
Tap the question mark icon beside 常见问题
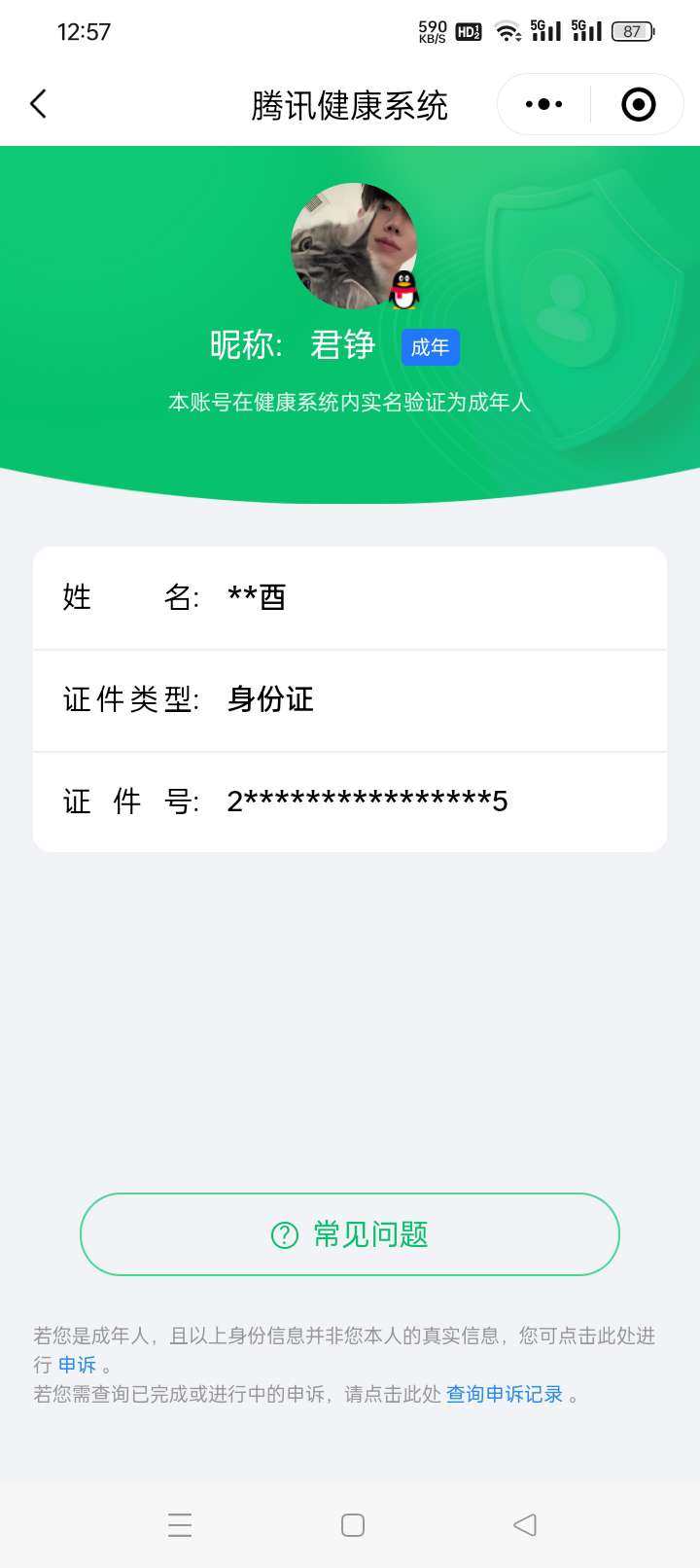(282, 1234)
